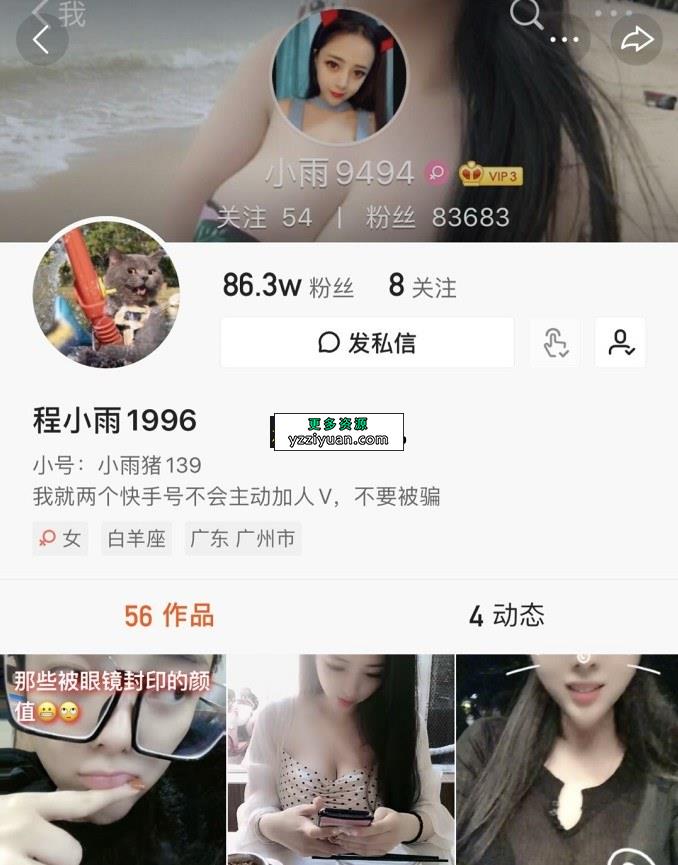Open the video captioned 那些被眼镜封印的颜值

[112, 760]
